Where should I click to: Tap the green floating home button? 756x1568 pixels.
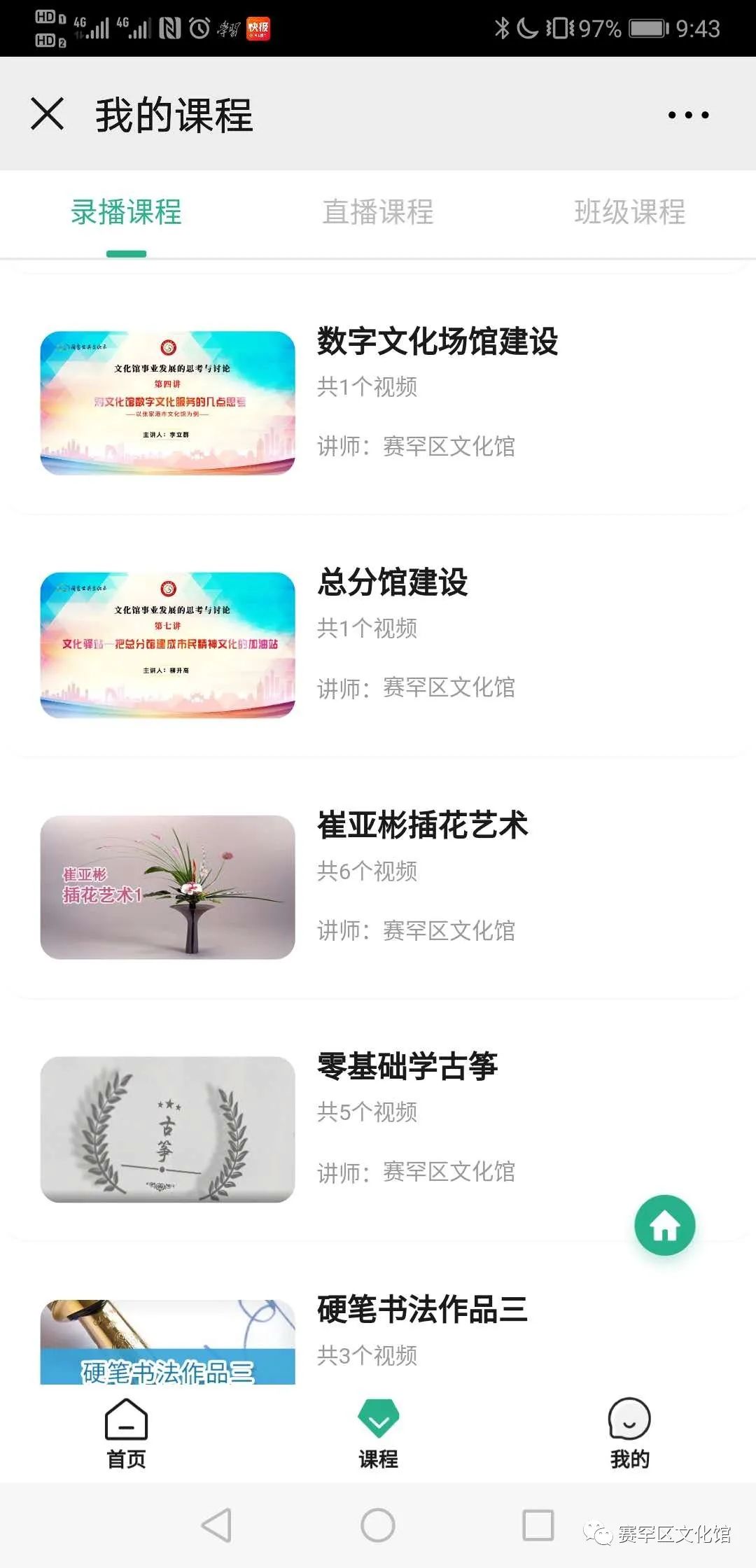click(x=664, y=1225)
